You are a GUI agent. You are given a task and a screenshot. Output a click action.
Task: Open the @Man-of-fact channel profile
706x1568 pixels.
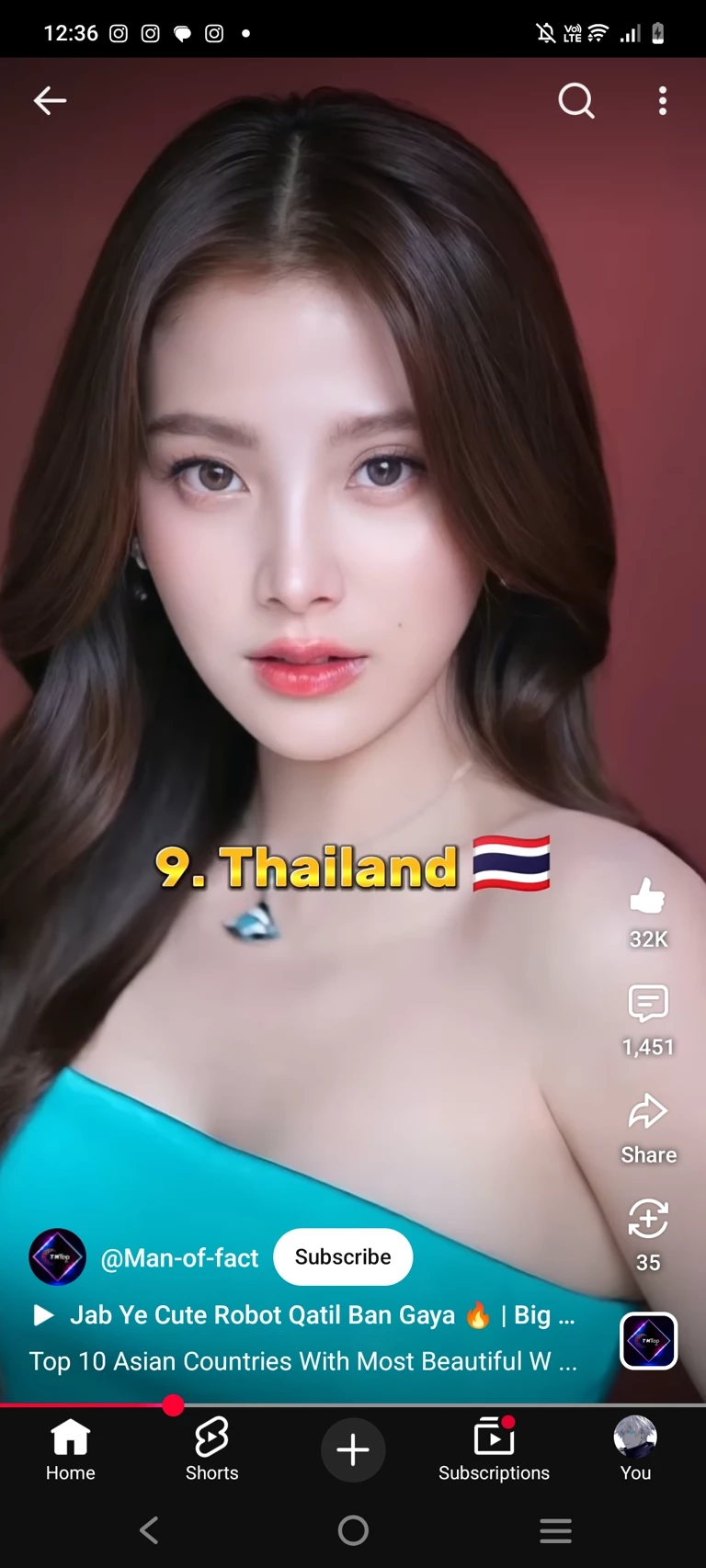(x=179, y=1257)
